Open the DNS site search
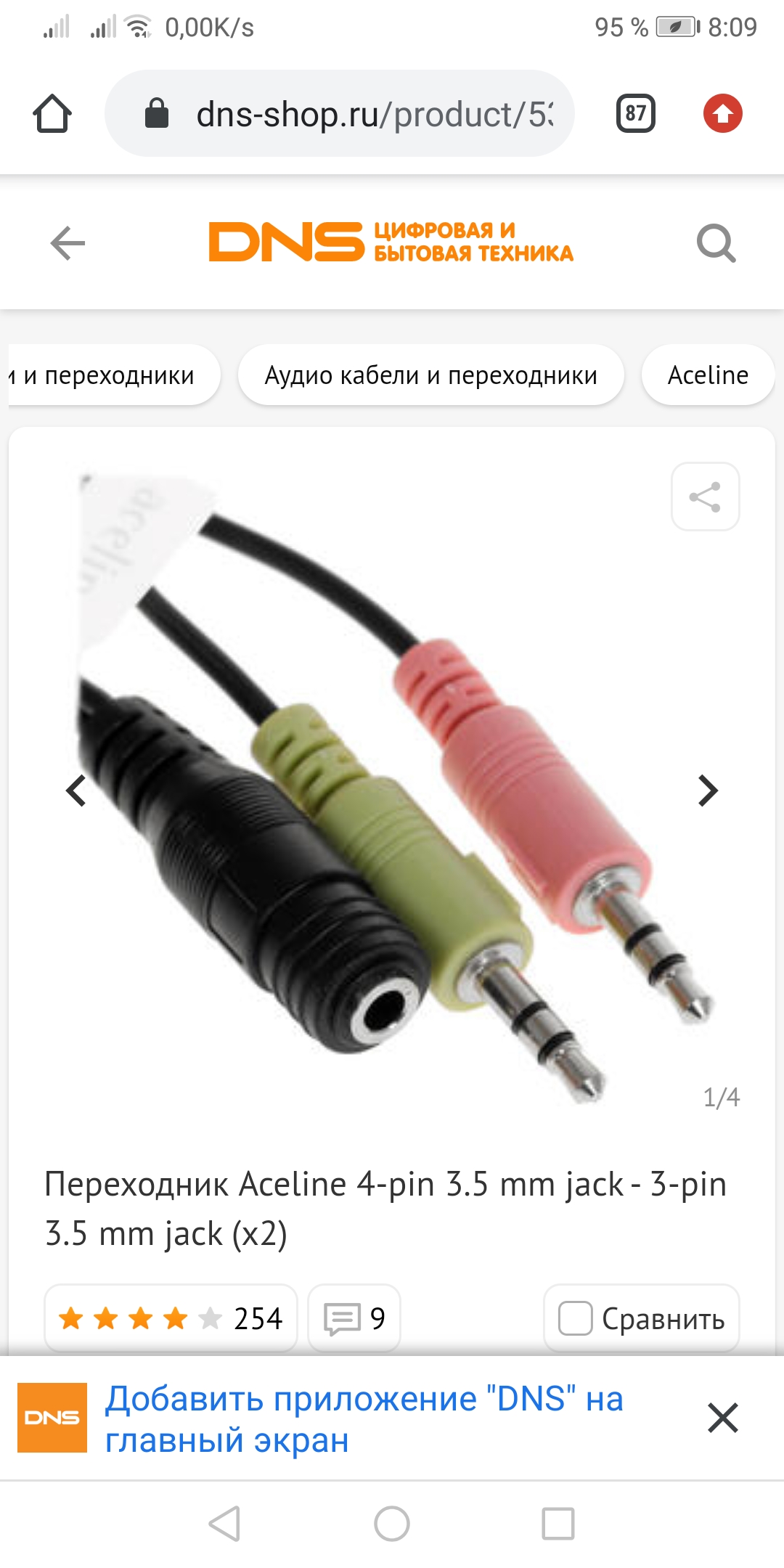The width and height of the screenshot is (784, 1568). [x=716, y=242]
